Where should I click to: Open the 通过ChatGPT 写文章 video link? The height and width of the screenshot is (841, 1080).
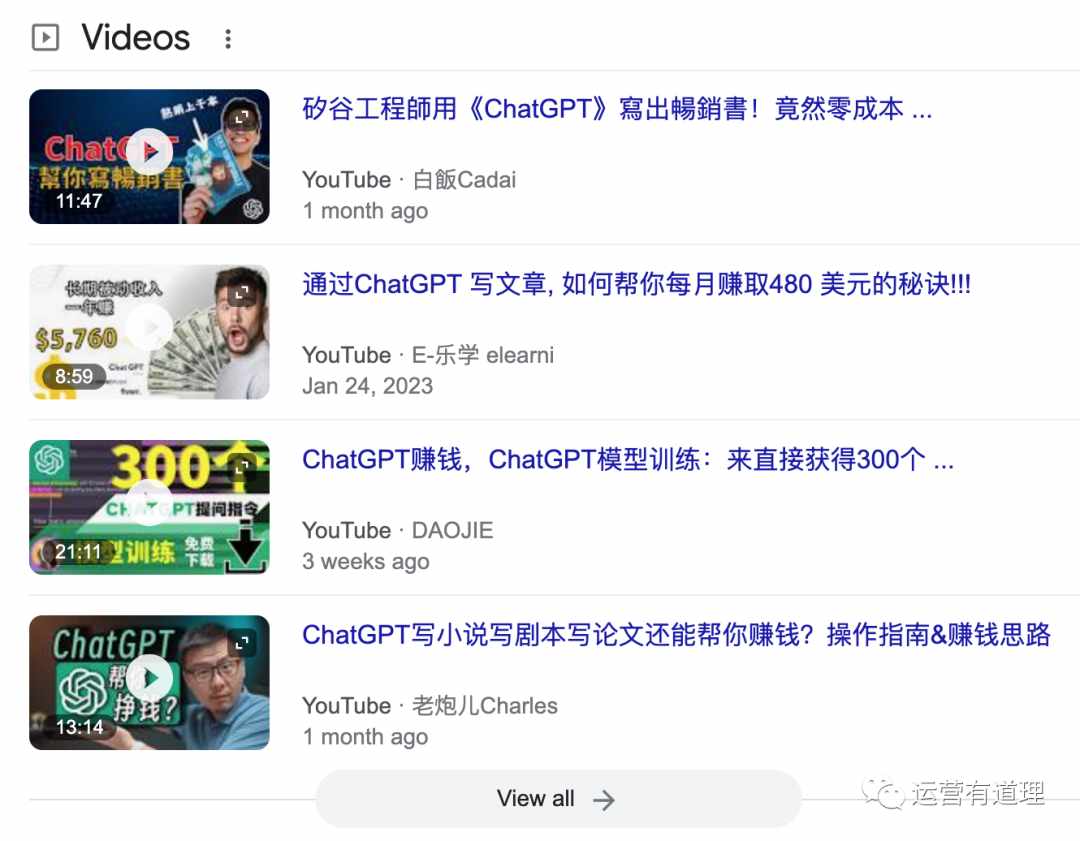[x=636, y=285]
